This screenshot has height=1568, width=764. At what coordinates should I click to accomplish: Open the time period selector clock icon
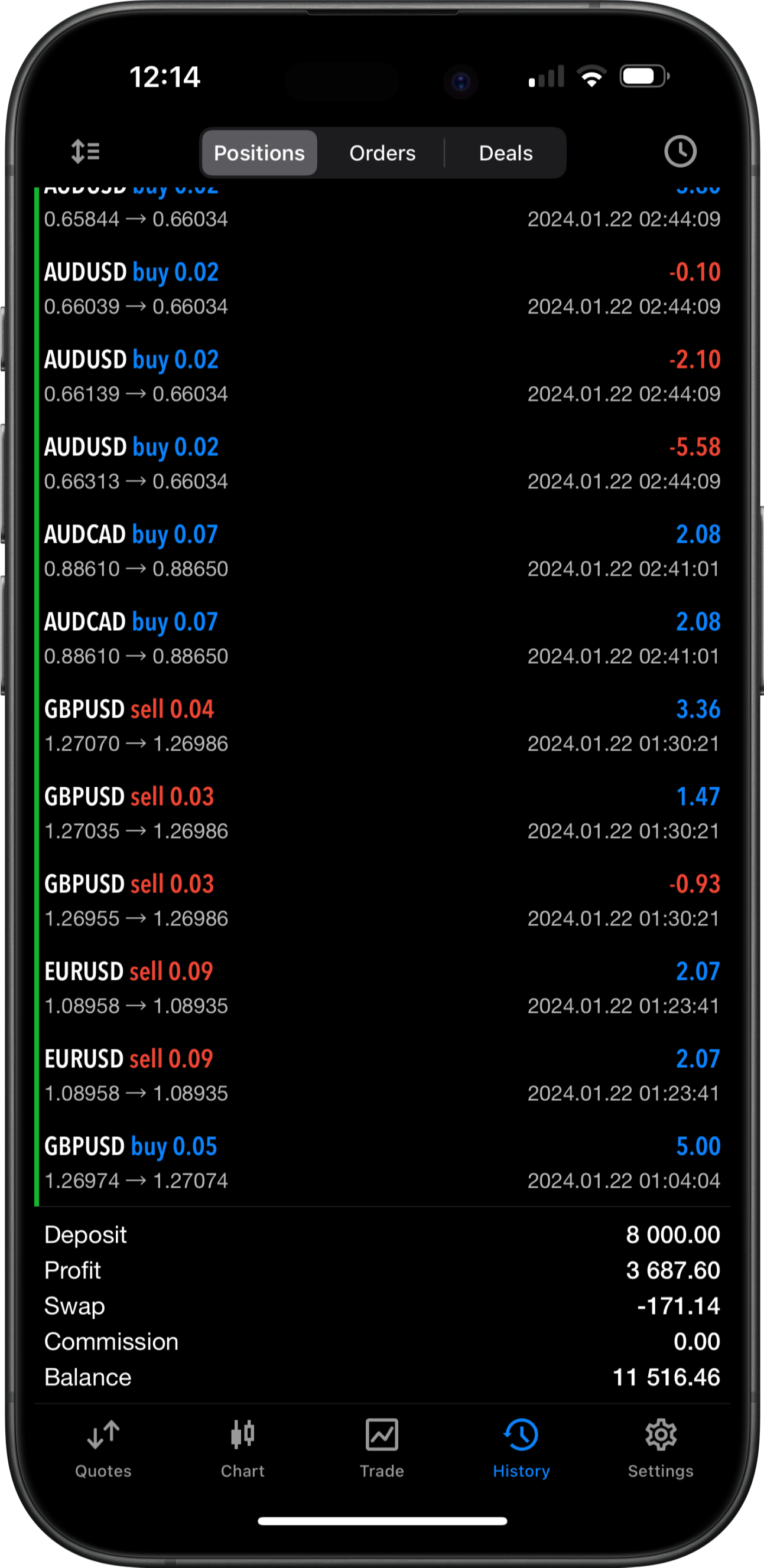pos(681,152)
